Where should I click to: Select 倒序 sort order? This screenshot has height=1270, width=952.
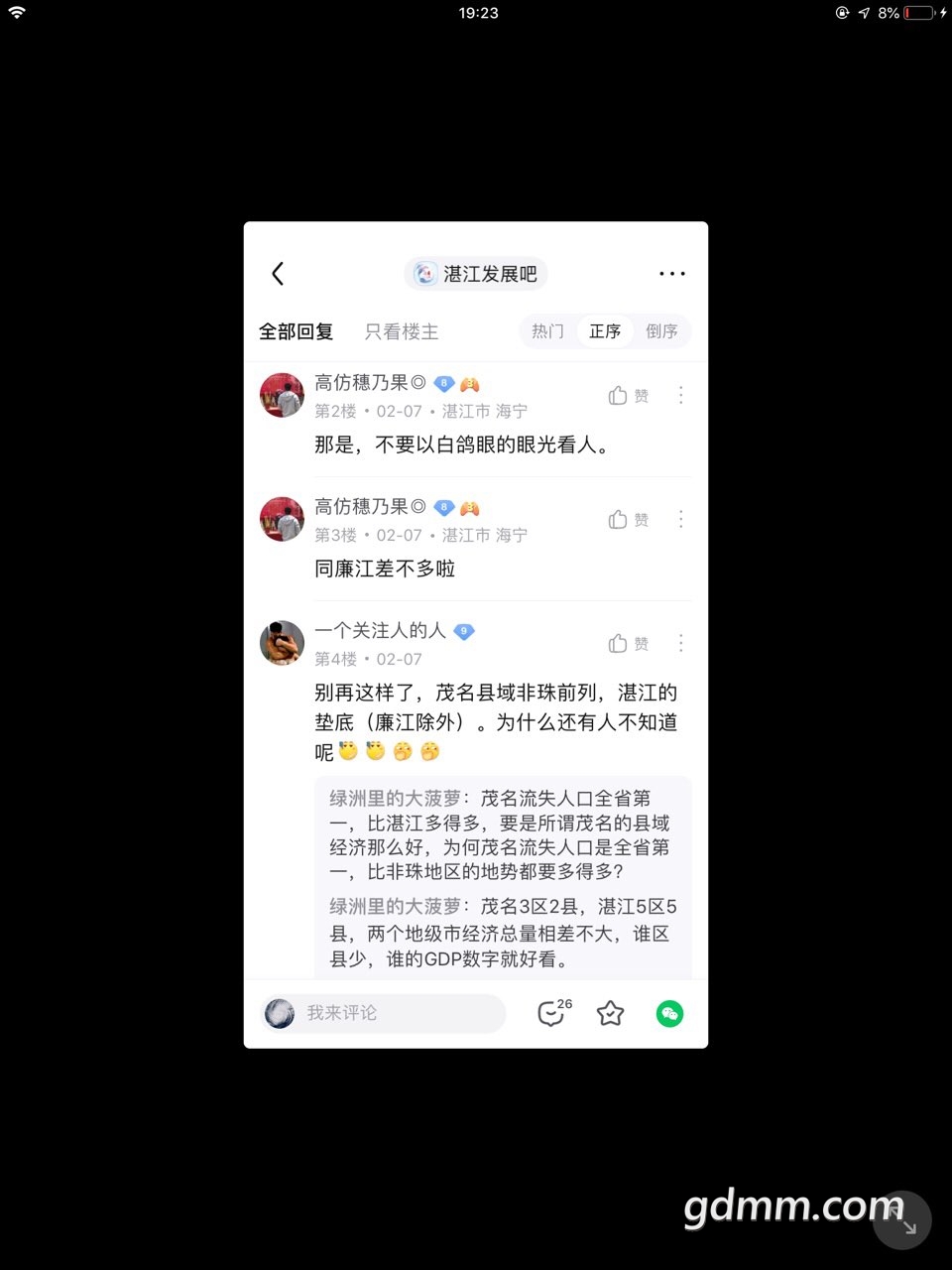(x=661, y=331)
